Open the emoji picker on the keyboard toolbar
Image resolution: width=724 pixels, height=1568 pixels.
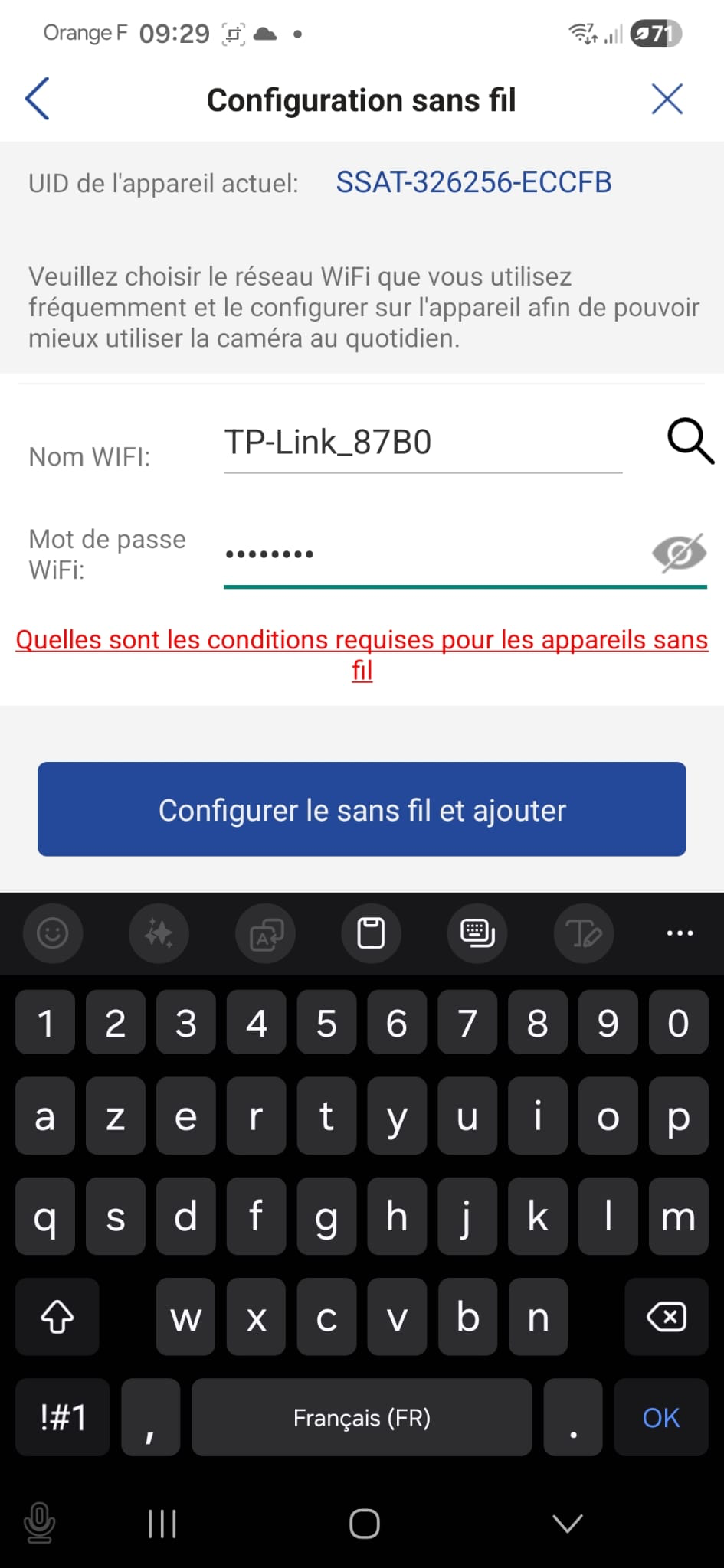coord(52,933)
